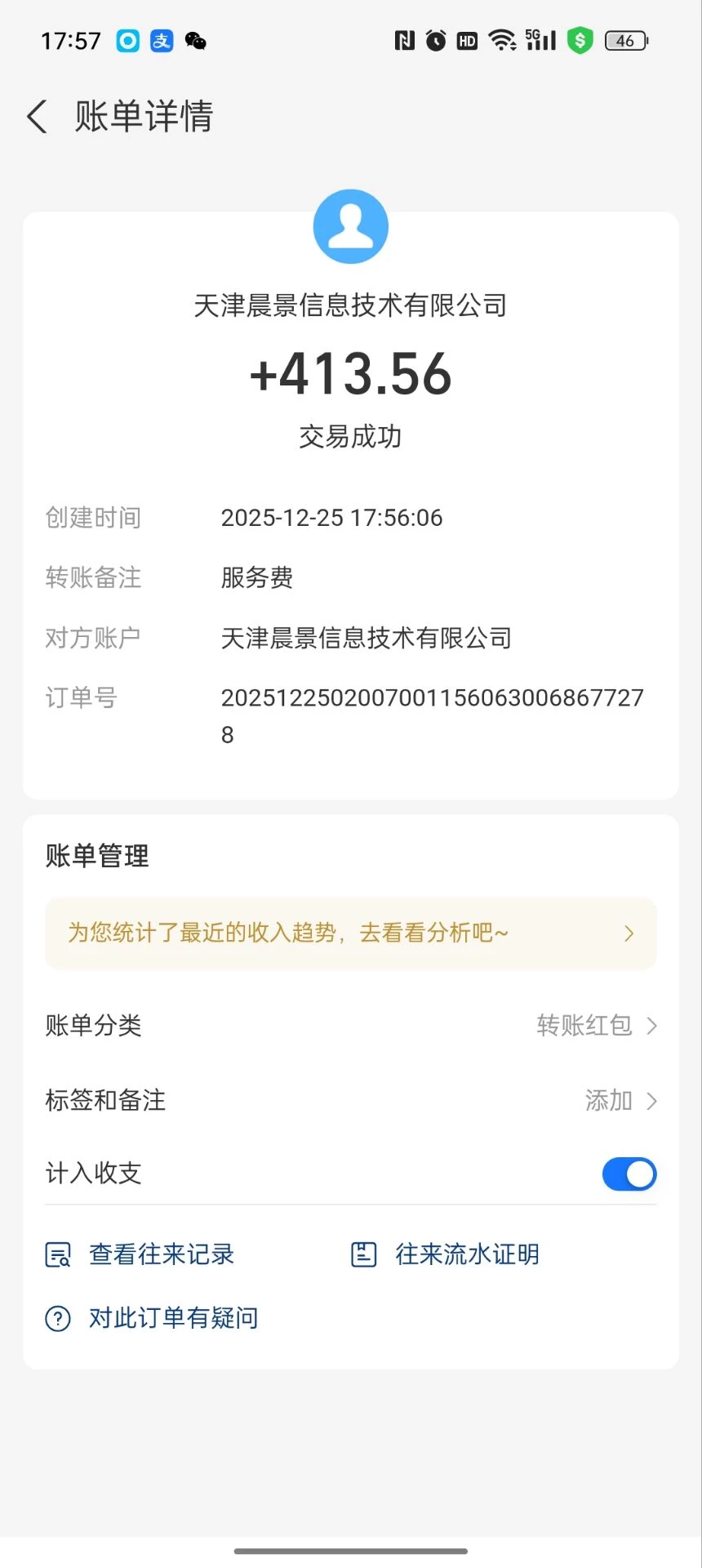Turn off the 计入收支 switch
The image size is (702, 1568).
pyautogui.click(x=629, y=1174)
